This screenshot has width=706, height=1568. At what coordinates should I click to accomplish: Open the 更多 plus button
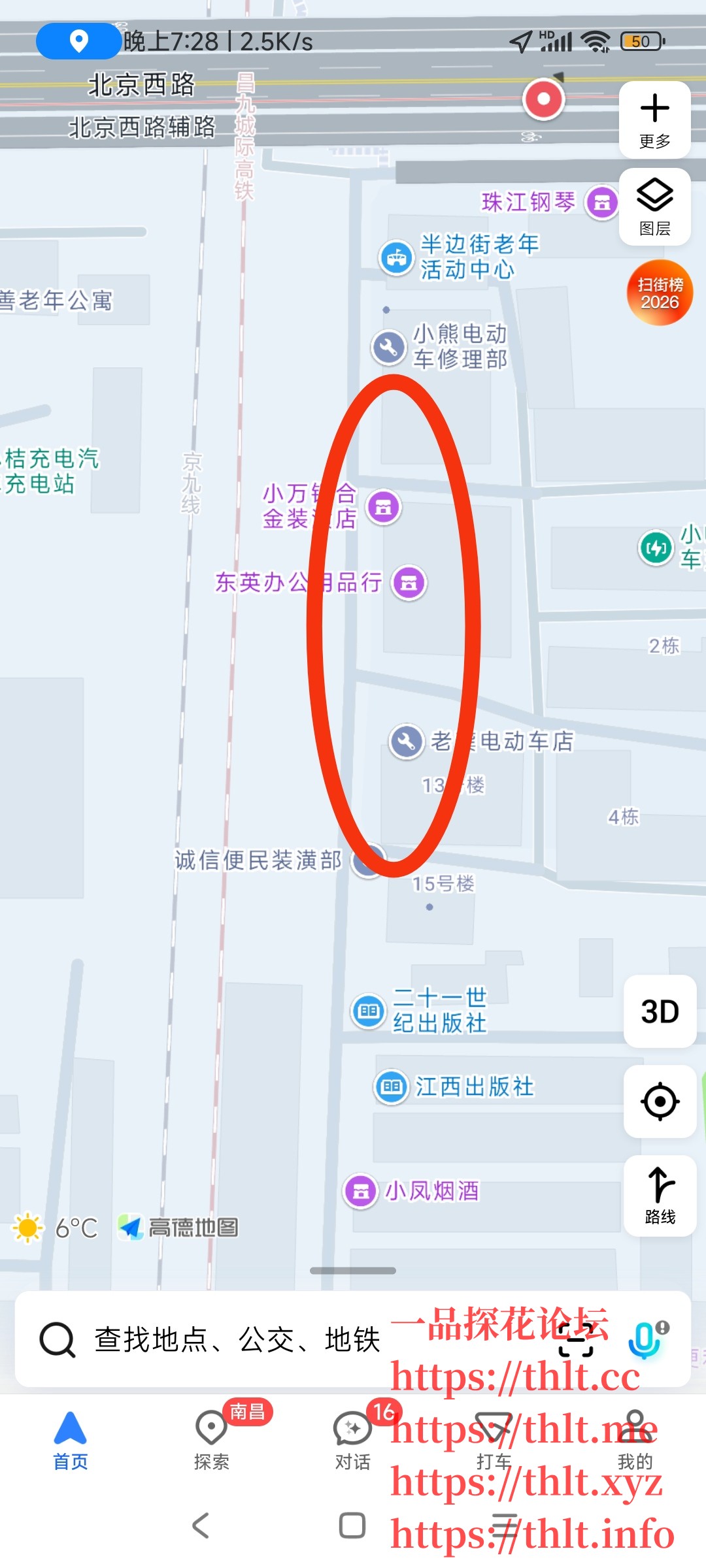[x=654, y=119]
